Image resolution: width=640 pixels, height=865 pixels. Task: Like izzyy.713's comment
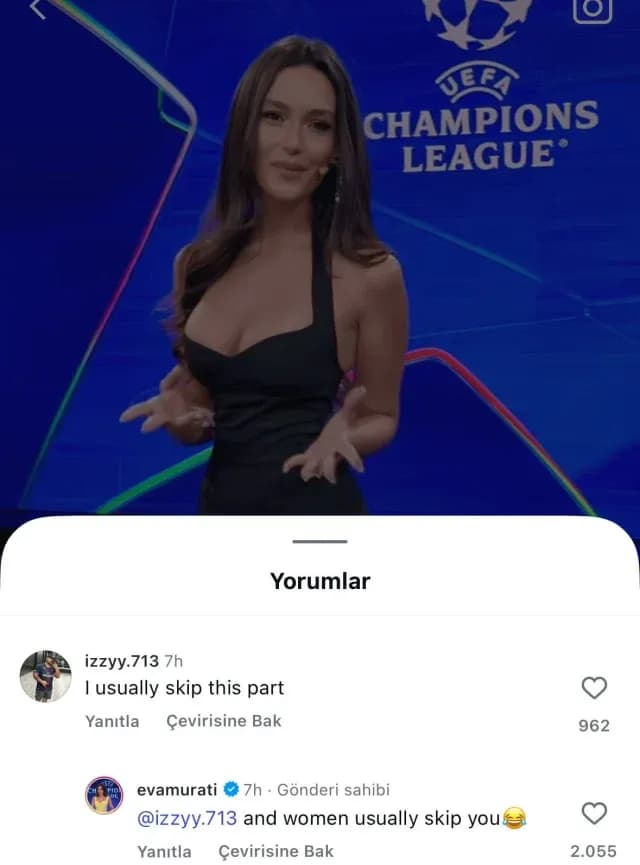[x=594, y=688]
